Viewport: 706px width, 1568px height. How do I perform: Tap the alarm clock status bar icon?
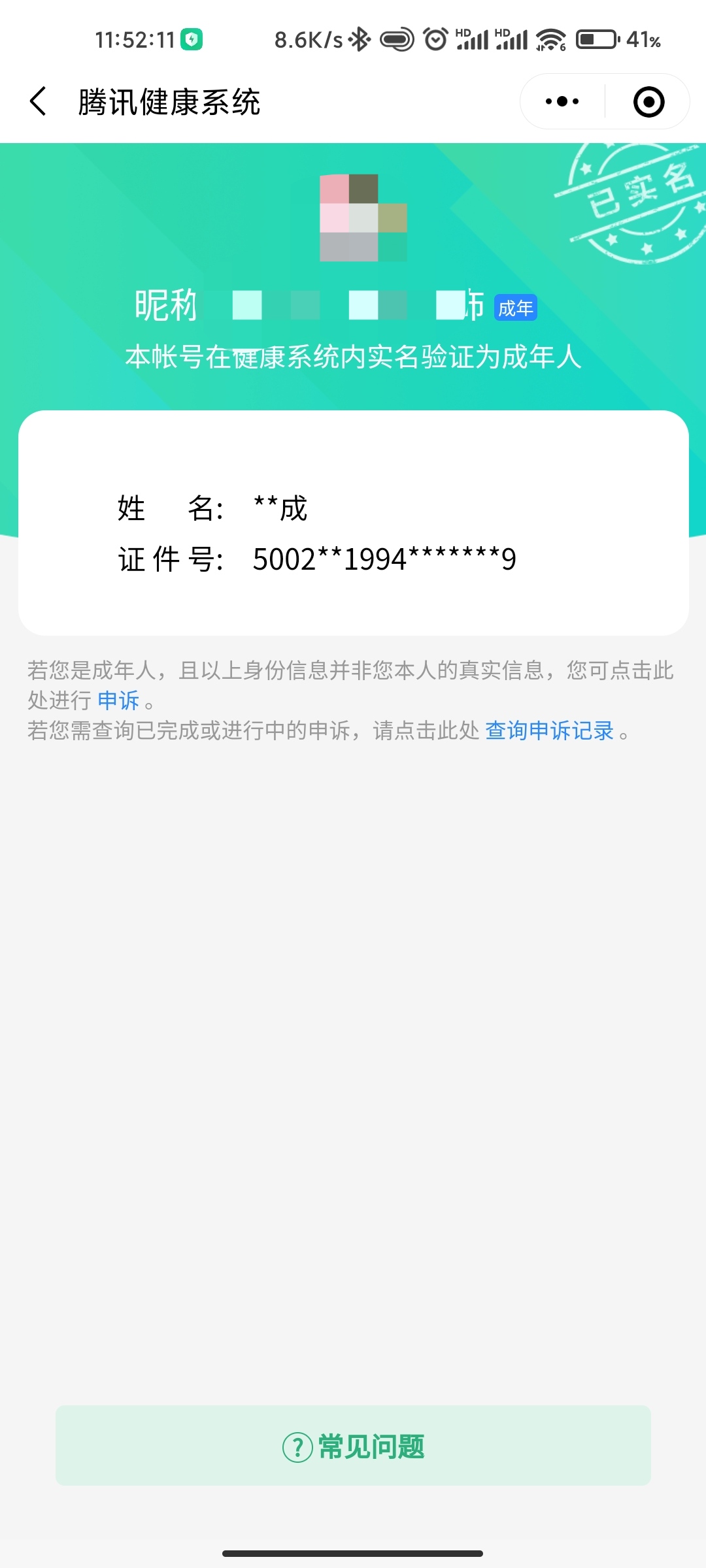[x=434, y=39]
